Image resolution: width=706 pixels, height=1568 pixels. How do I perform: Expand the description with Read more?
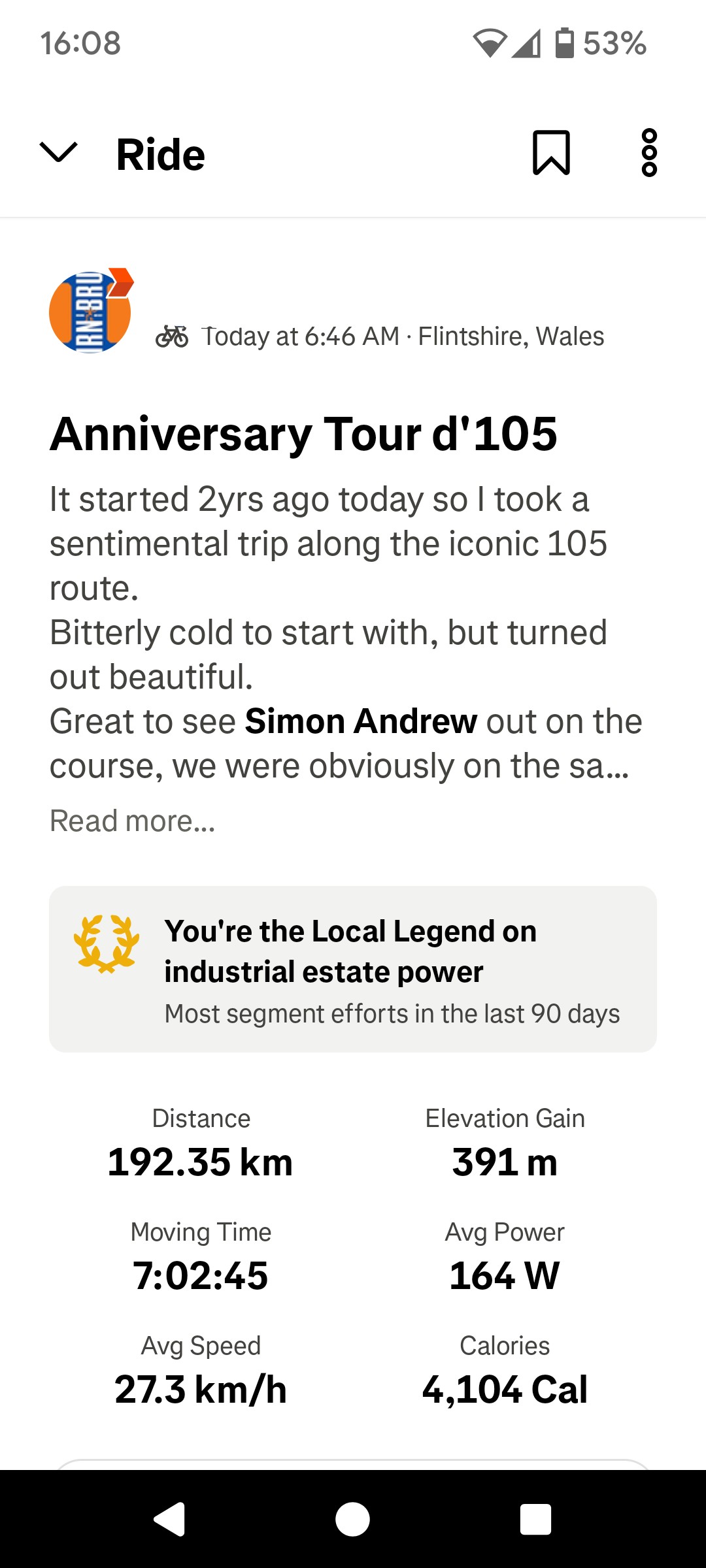pyautogui.click(x=133, y=821)
